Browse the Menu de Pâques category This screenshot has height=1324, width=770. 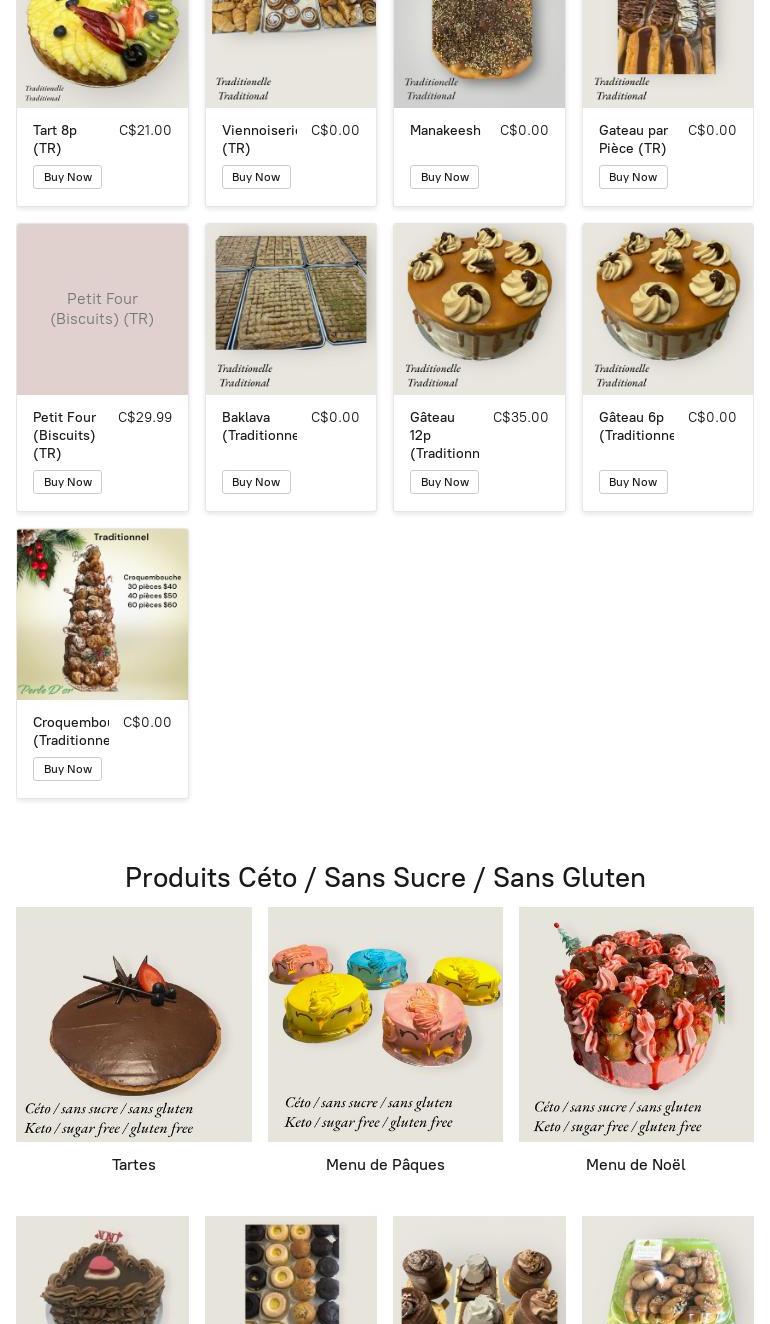(x=385, y=1024)
